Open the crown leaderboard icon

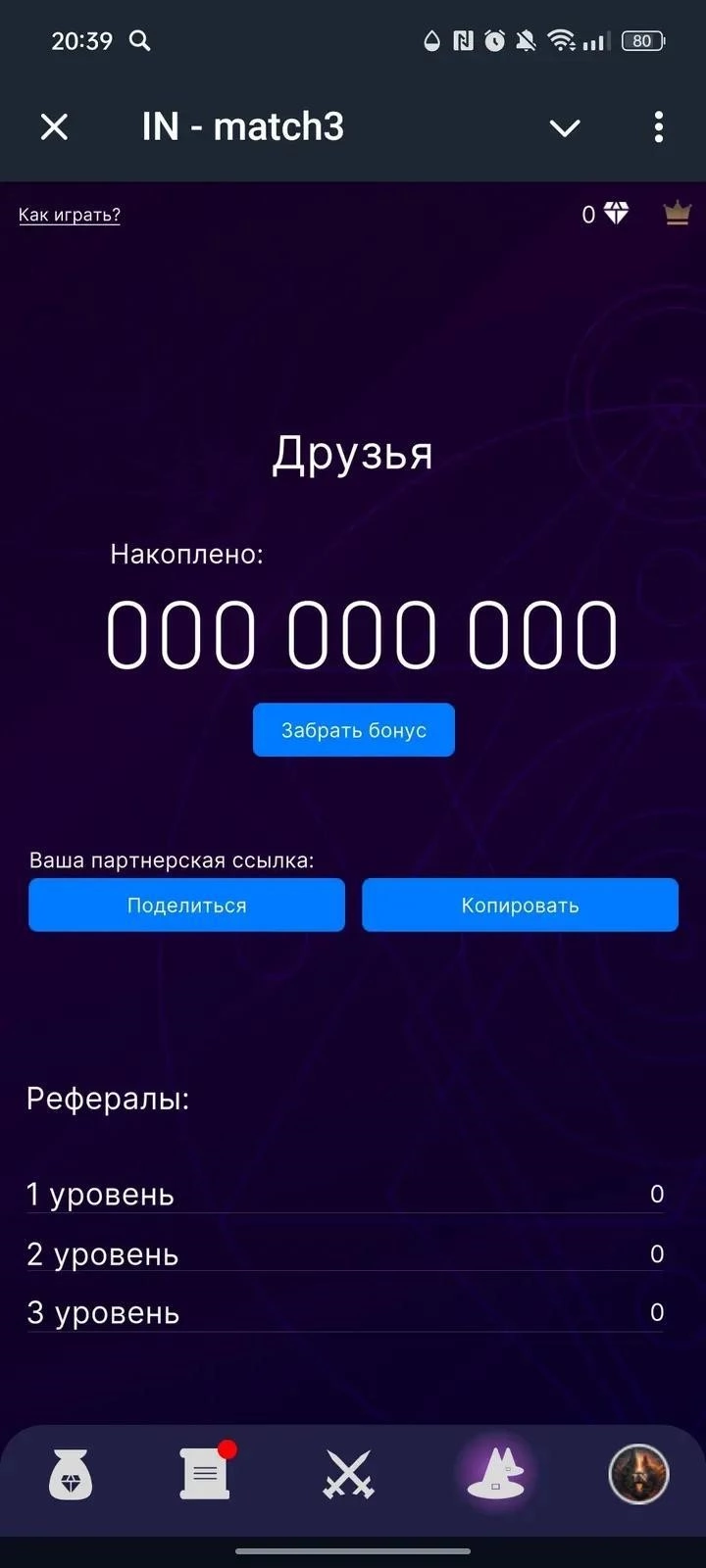tap(677, 213)
